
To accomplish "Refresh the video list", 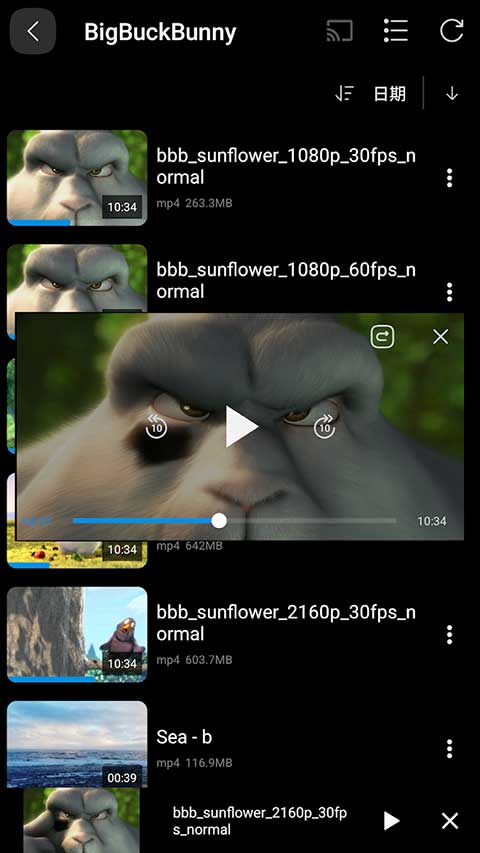I will click(452, 31).
